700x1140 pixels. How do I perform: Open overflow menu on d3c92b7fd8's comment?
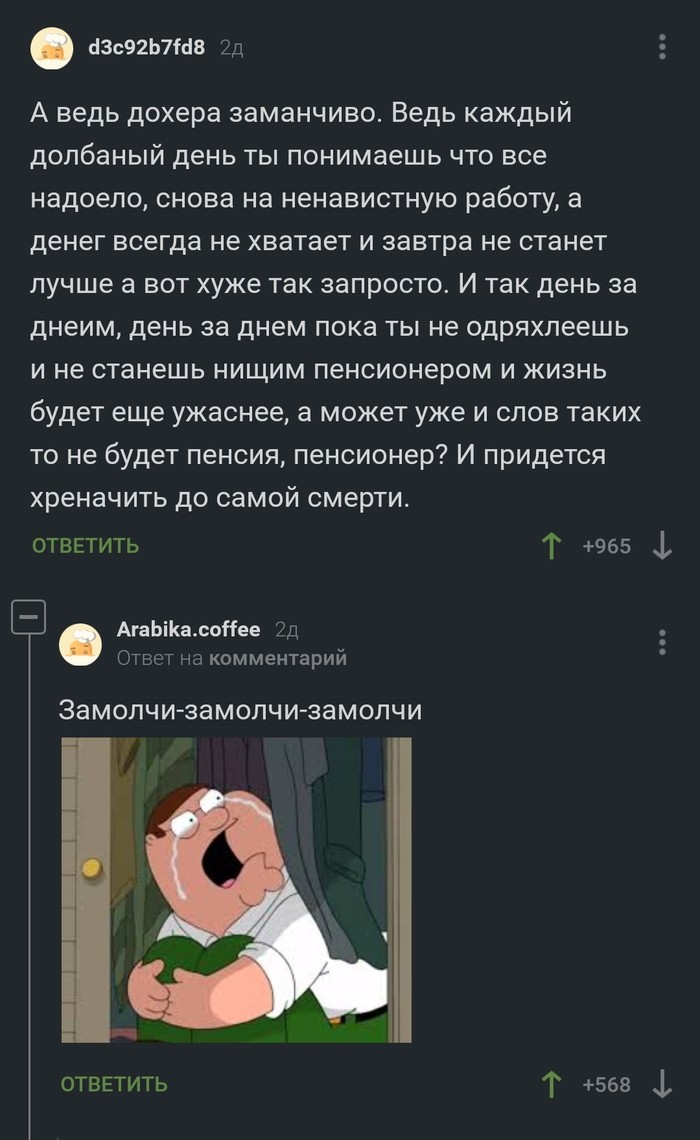662,47
